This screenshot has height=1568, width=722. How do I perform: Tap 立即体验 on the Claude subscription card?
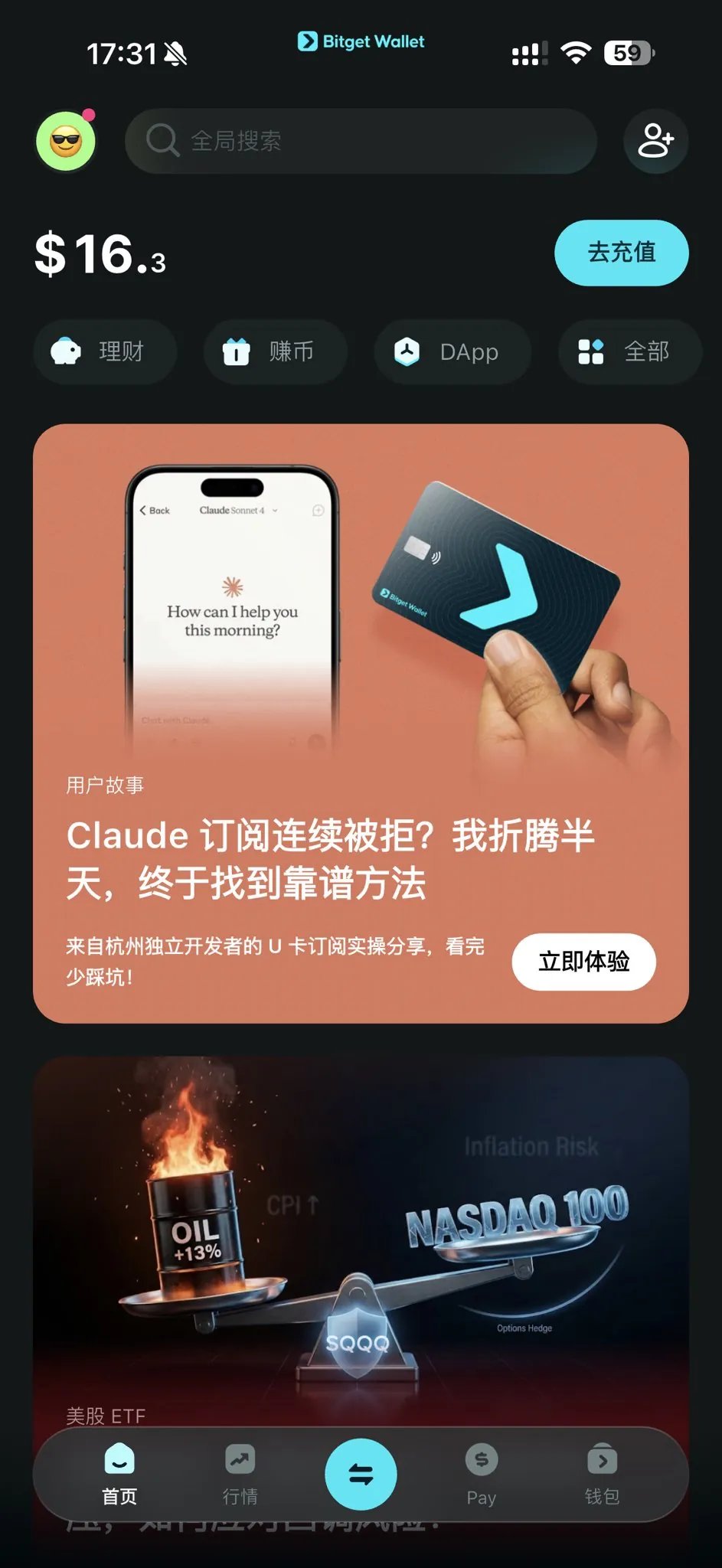[x=583, y=962]
